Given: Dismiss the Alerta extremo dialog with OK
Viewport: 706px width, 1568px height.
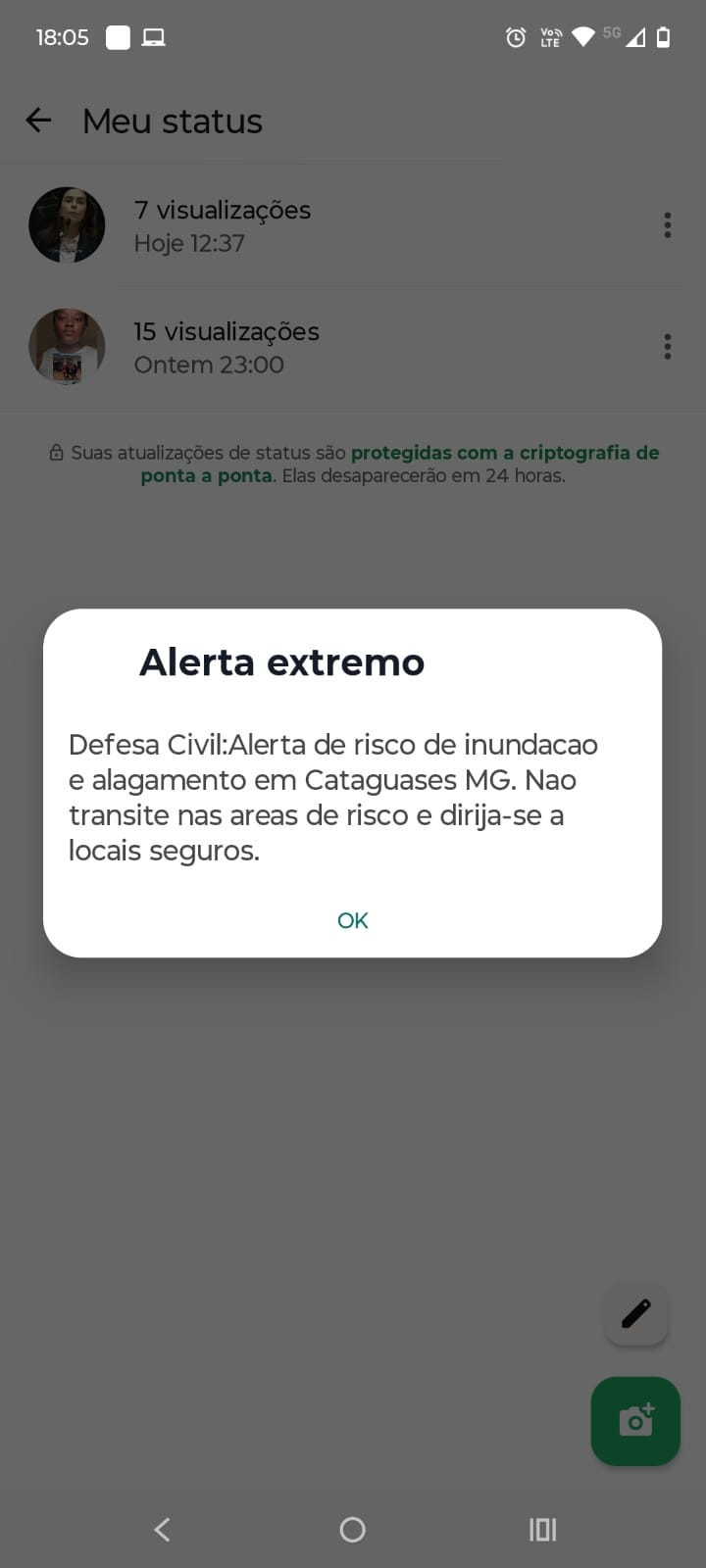Looking at the screenshot, I should tap(352, 920).
